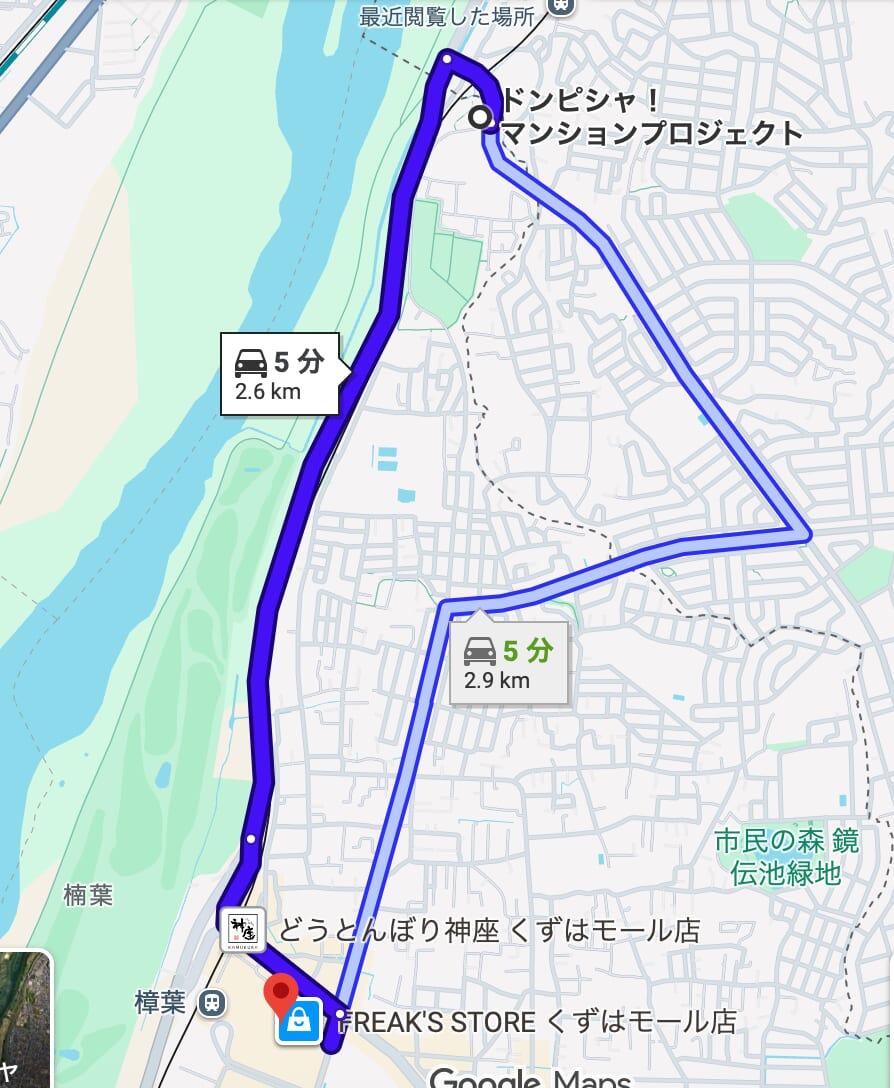This screenshot has width=894, height=1088.
Task: Tap the red destination pin
Action: tap(281, 994)
